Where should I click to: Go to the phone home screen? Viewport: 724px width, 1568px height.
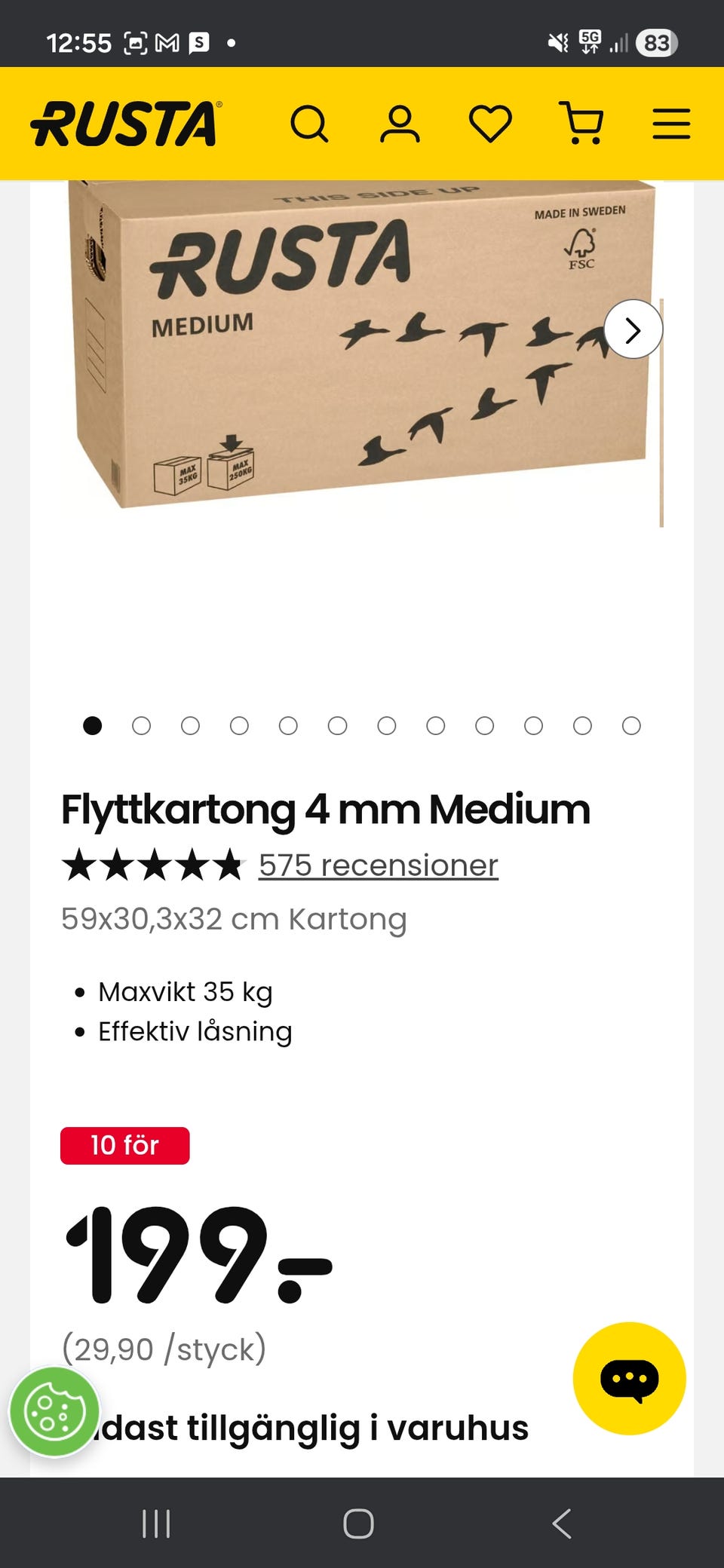point(358,1523)
